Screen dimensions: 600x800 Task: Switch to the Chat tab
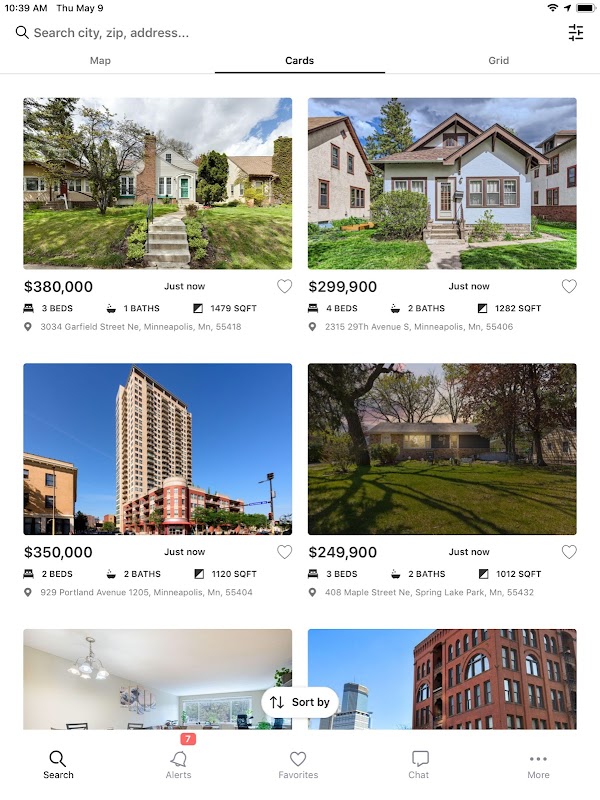[x=419, y=765]
